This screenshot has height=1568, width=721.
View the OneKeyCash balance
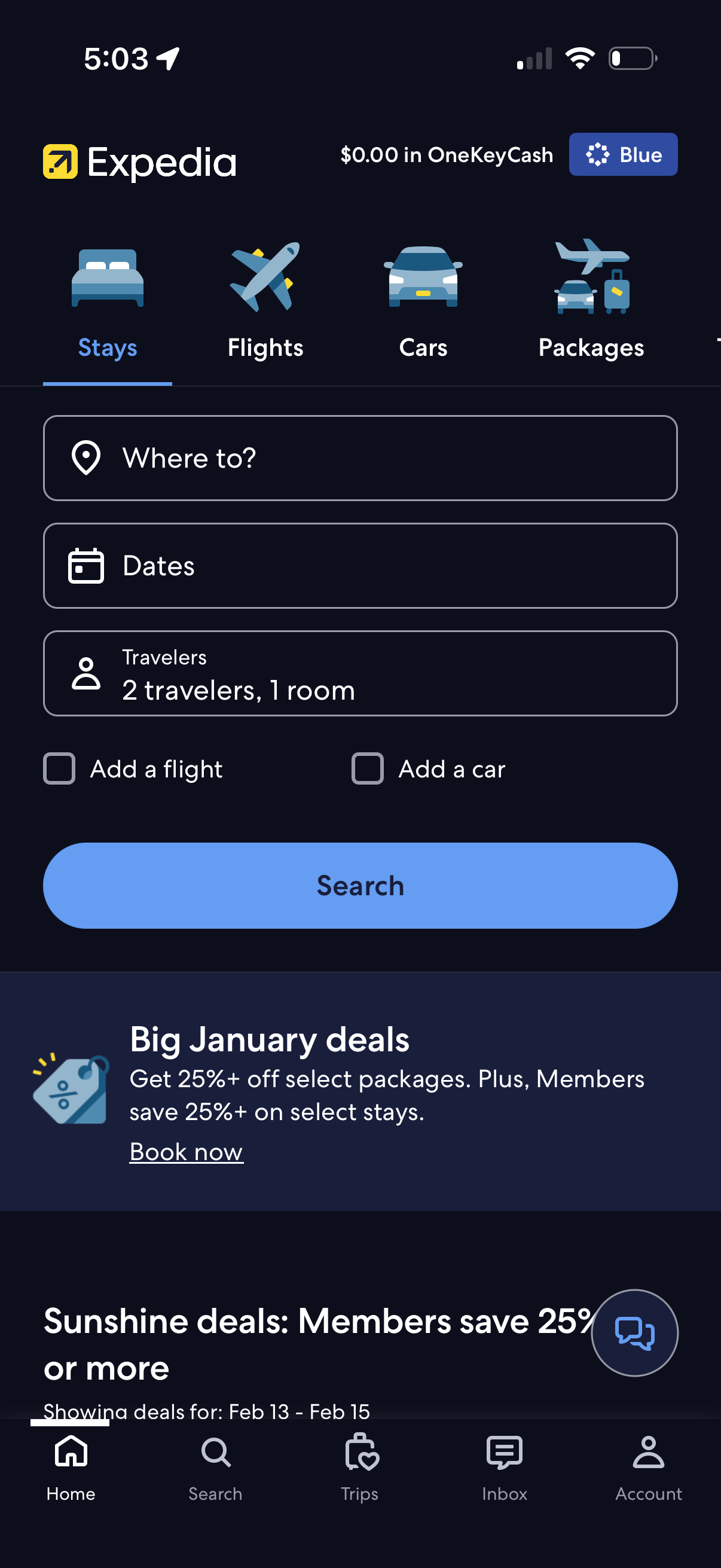447,154
